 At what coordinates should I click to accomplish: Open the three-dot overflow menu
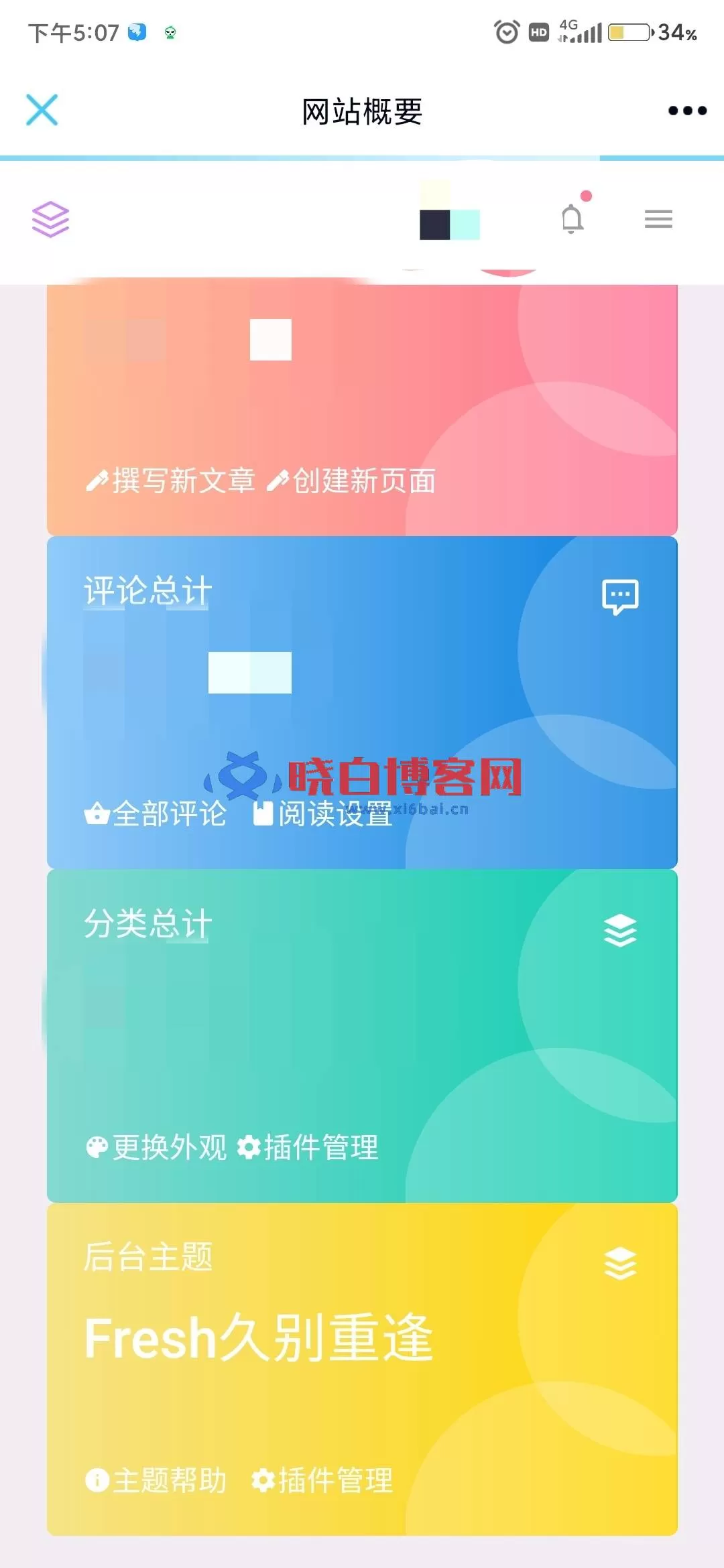pyautogui.click(x=687, y=111)
